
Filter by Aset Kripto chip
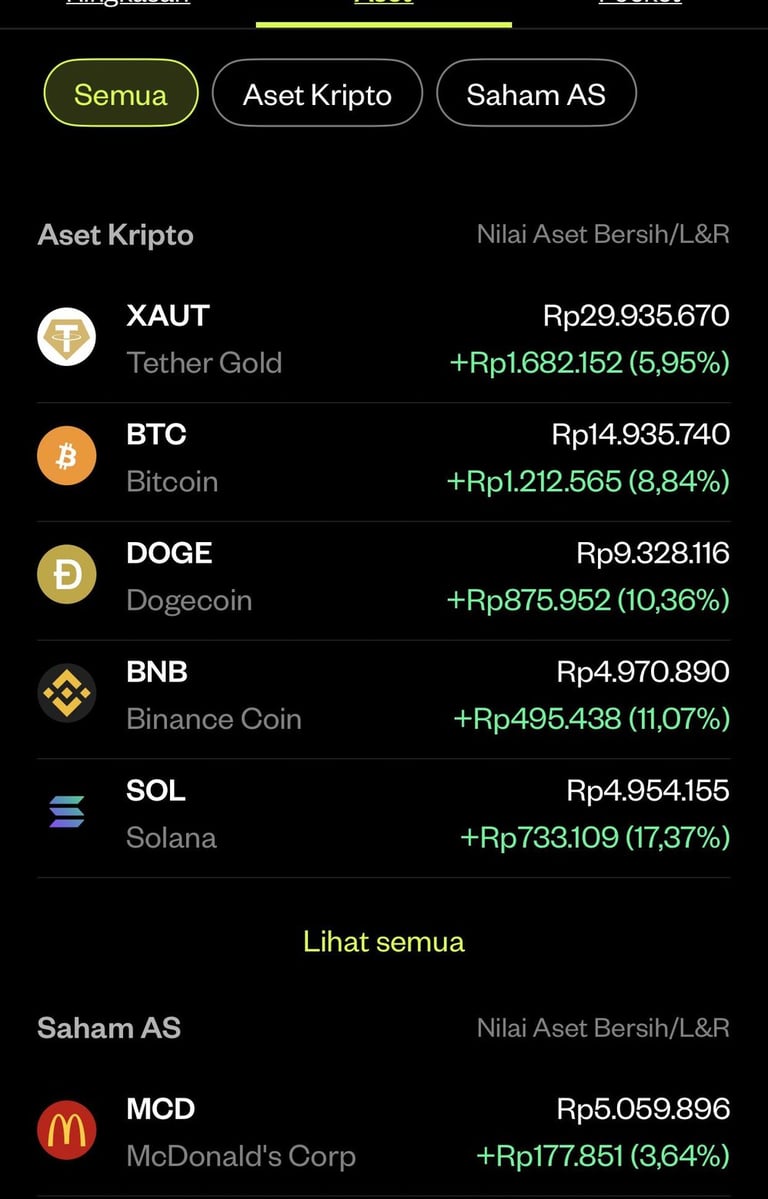(317, 94)
